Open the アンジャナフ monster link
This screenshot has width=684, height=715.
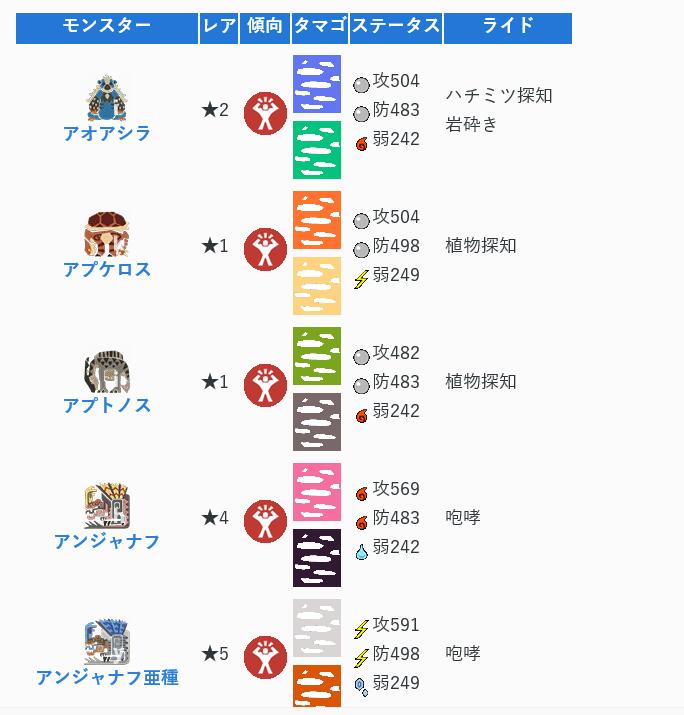click(x=107, y=541)
